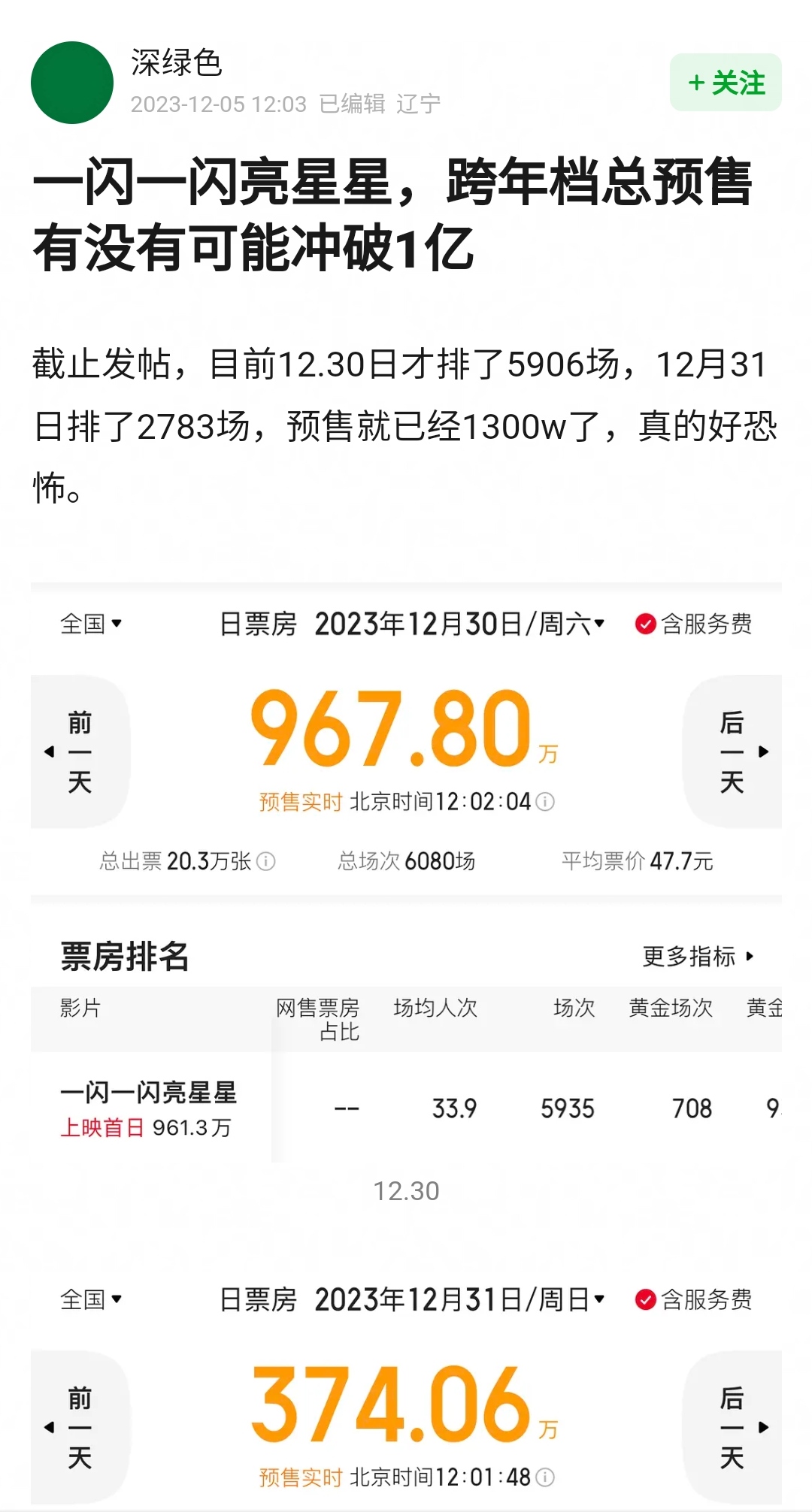The image size is (812, 1512).
Task: Follow the user 深绿色
Action: (726, 83)
